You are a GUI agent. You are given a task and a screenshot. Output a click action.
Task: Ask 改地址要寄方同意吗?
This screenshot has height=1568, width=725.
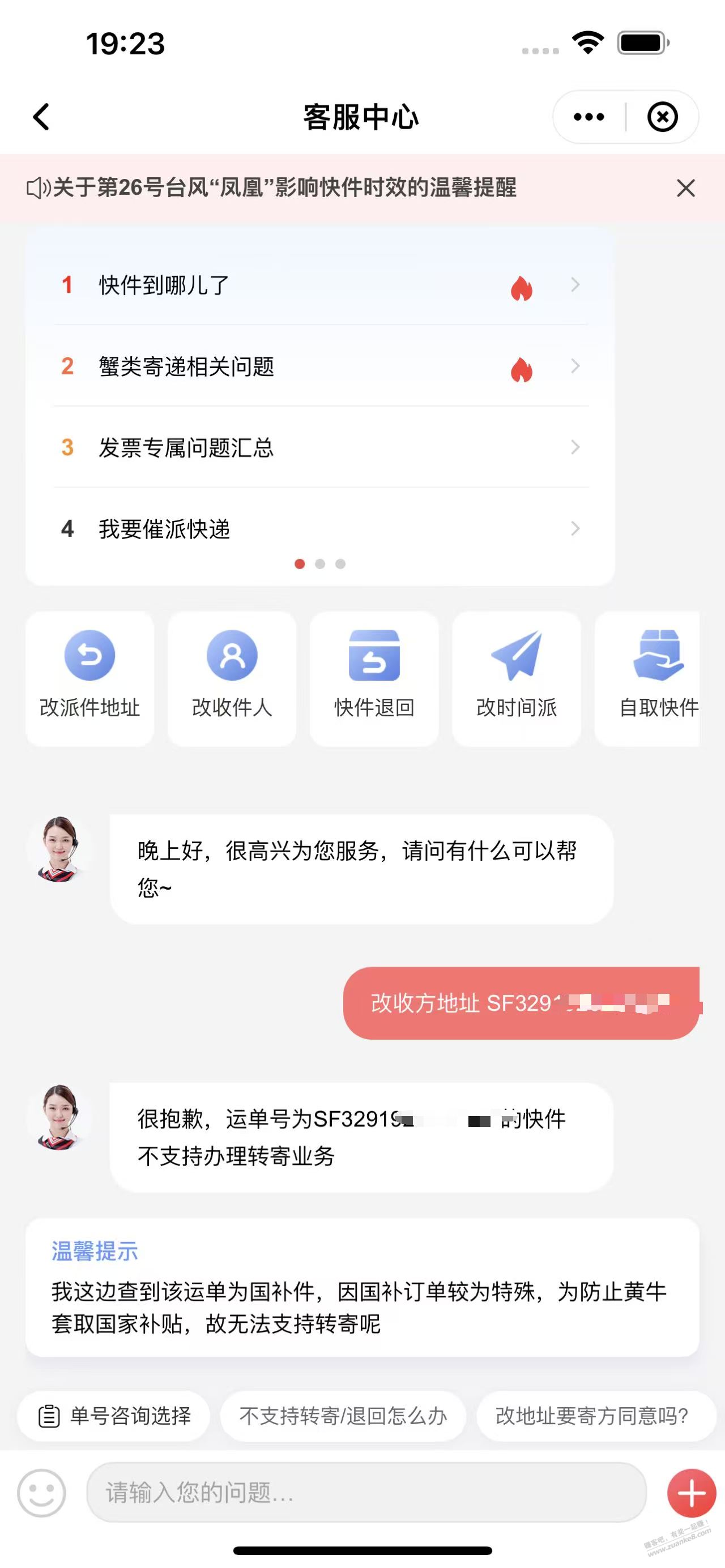(592, 1416)
